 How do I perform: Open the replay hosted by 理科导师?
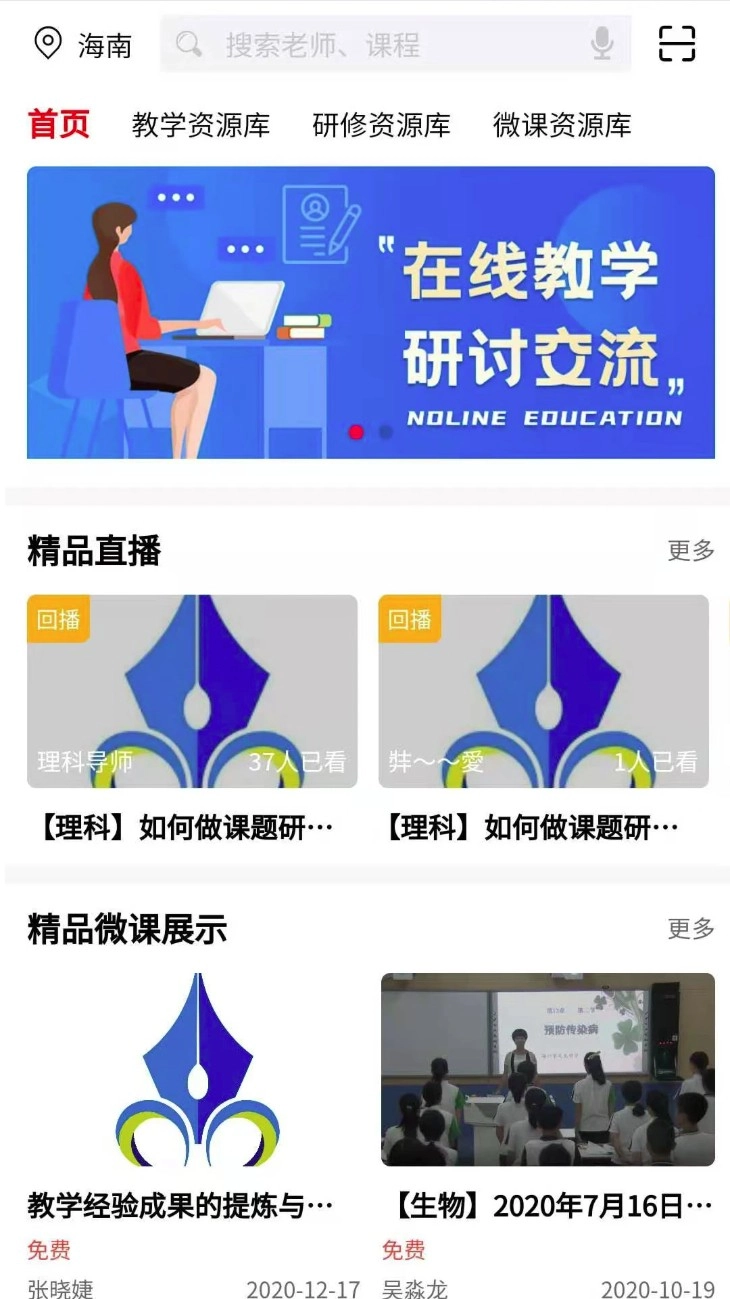(192, 691)
